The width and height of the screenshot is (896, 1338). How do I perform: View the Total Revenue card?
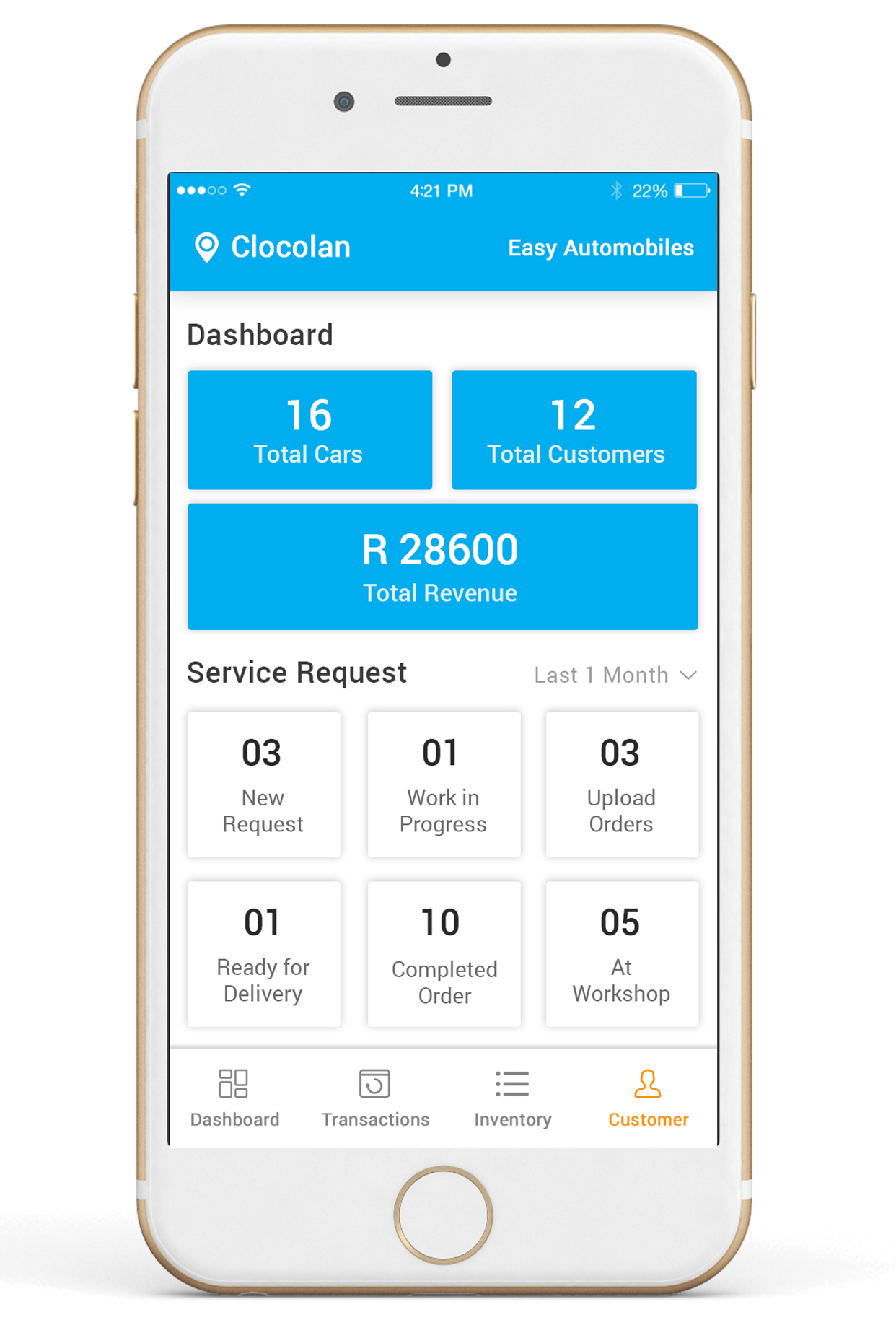(x=442, y=567)
